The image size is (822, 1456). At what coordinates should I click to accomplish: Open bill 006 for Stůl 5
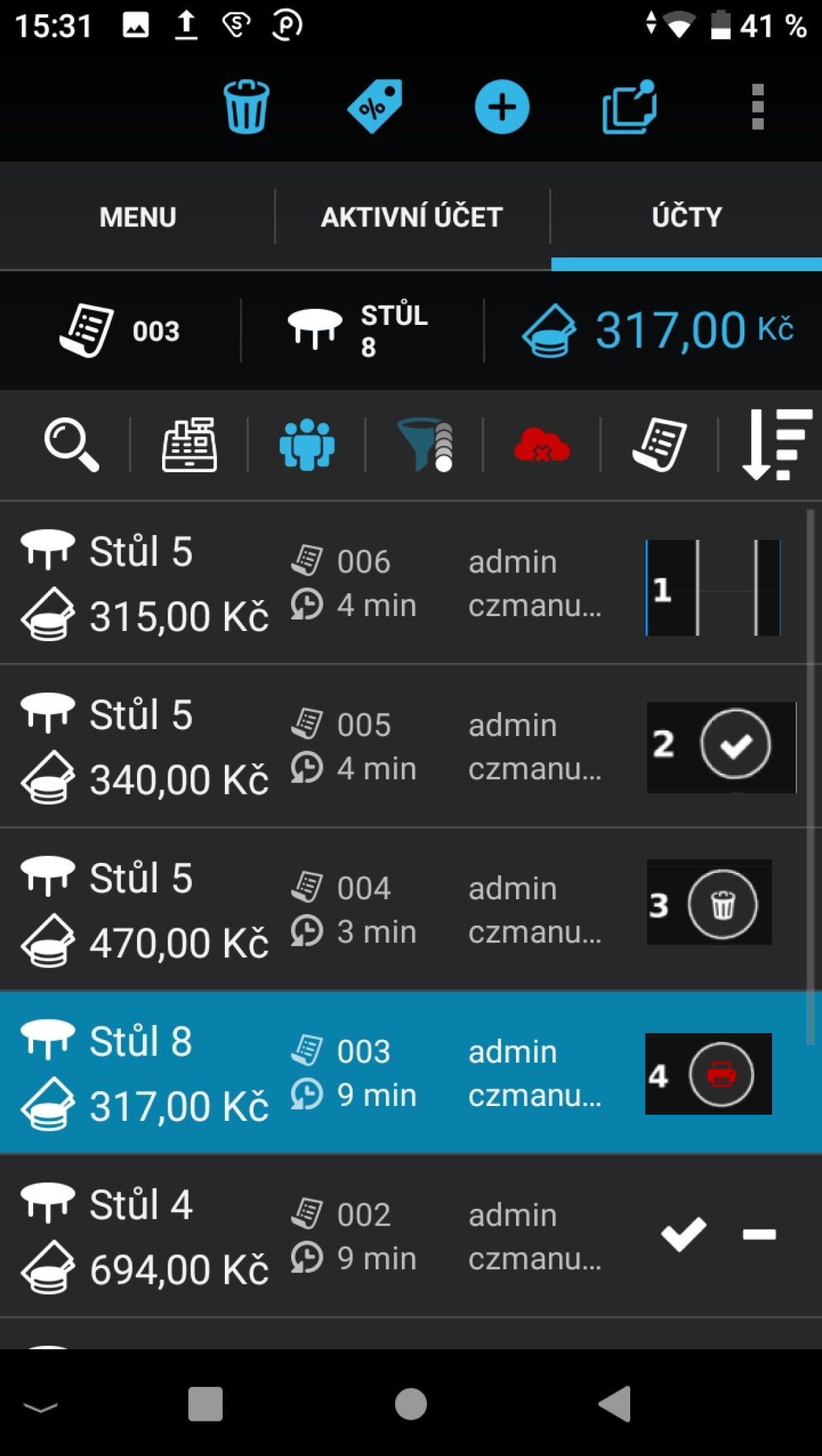point(304,583)
